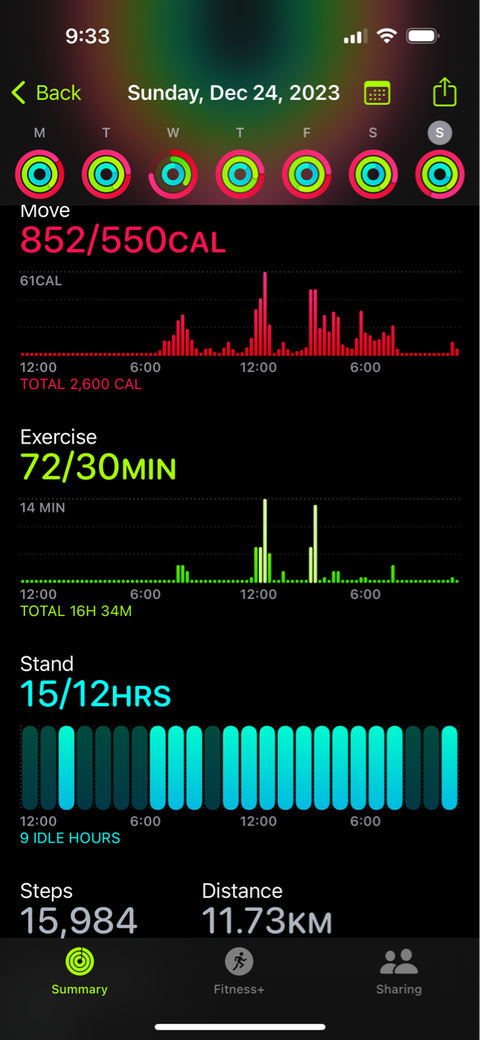Select Saturday's activity rings
This screenshot has height=1040, width=480.
click(x=373, y=174)
